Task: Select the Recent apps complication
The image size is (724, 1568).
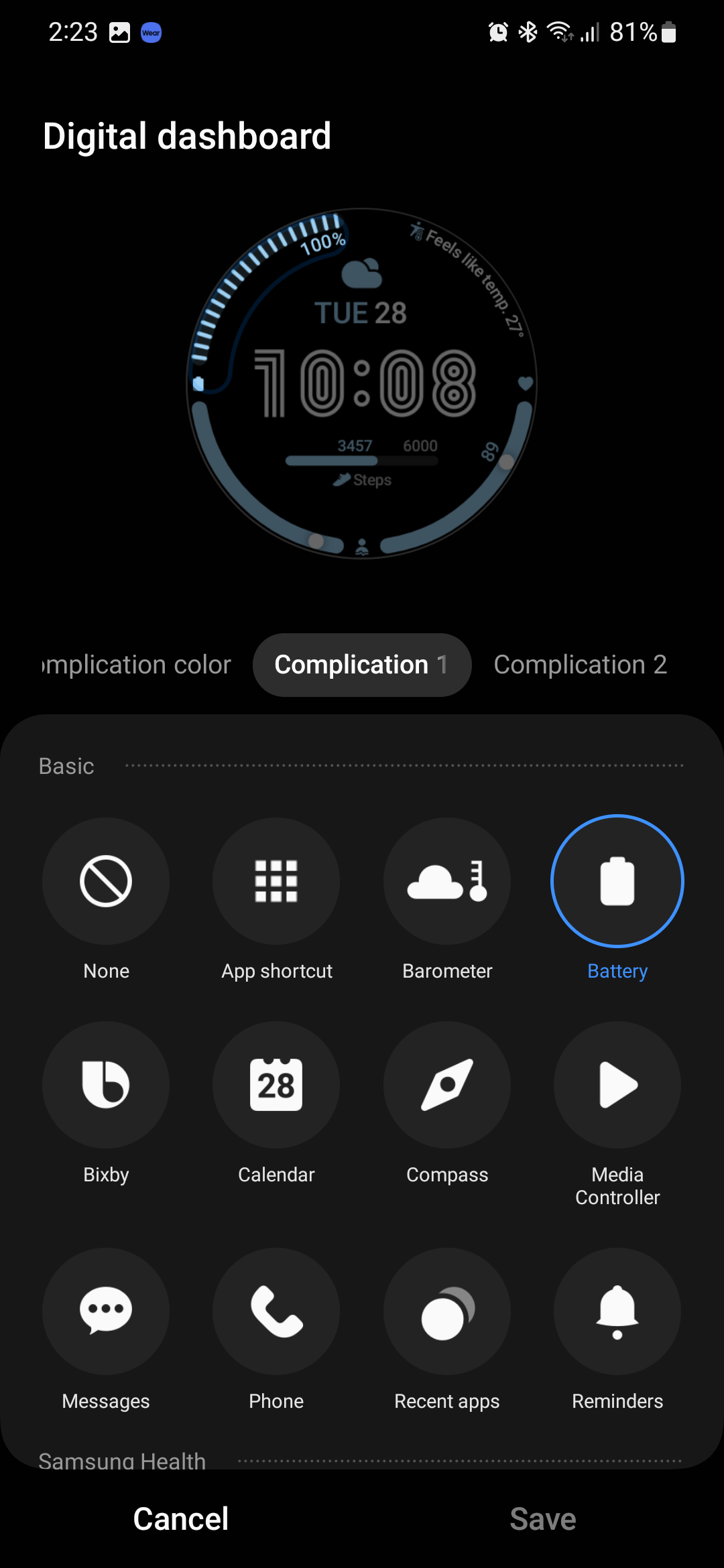Action: (447, 1311)
